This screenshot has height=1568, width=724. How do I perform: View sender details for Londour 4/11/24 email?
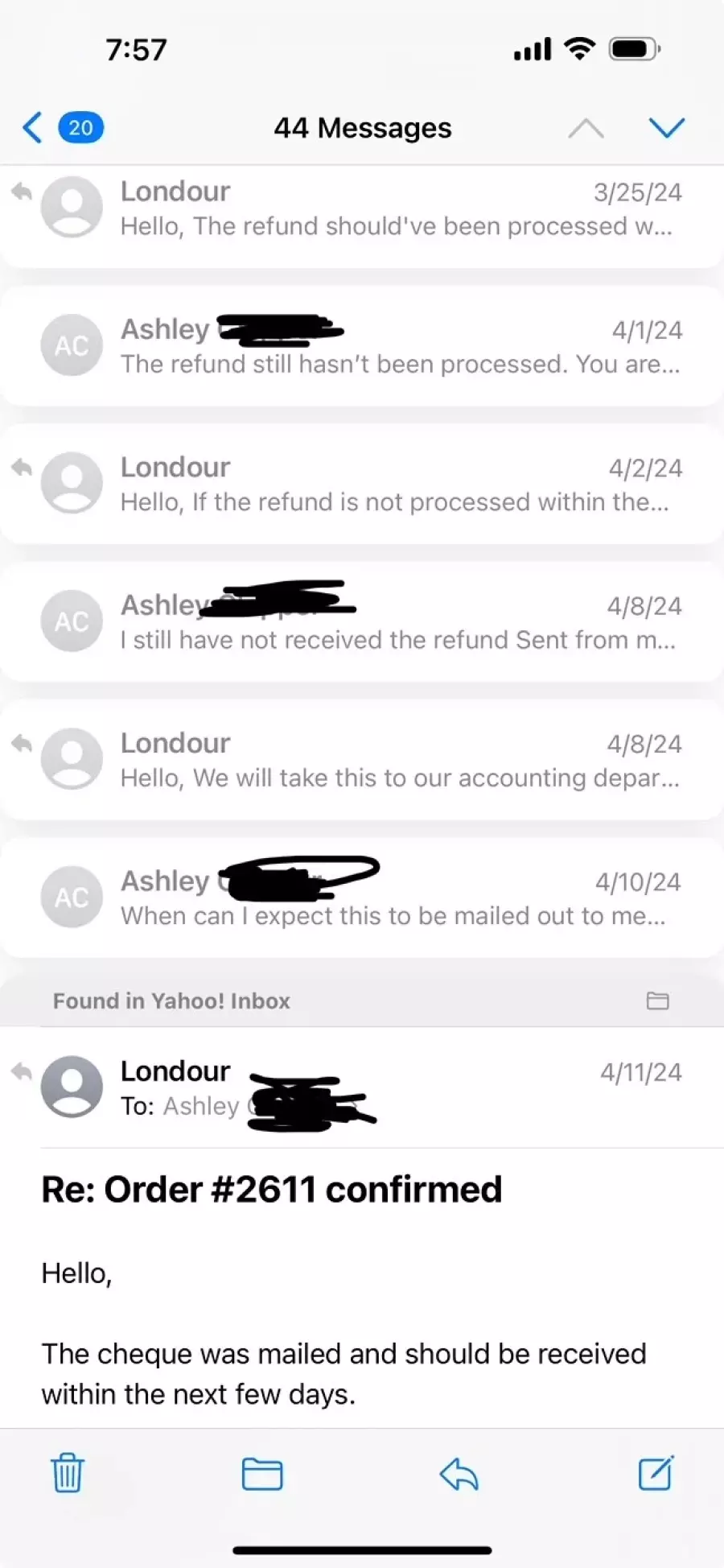175,1071
